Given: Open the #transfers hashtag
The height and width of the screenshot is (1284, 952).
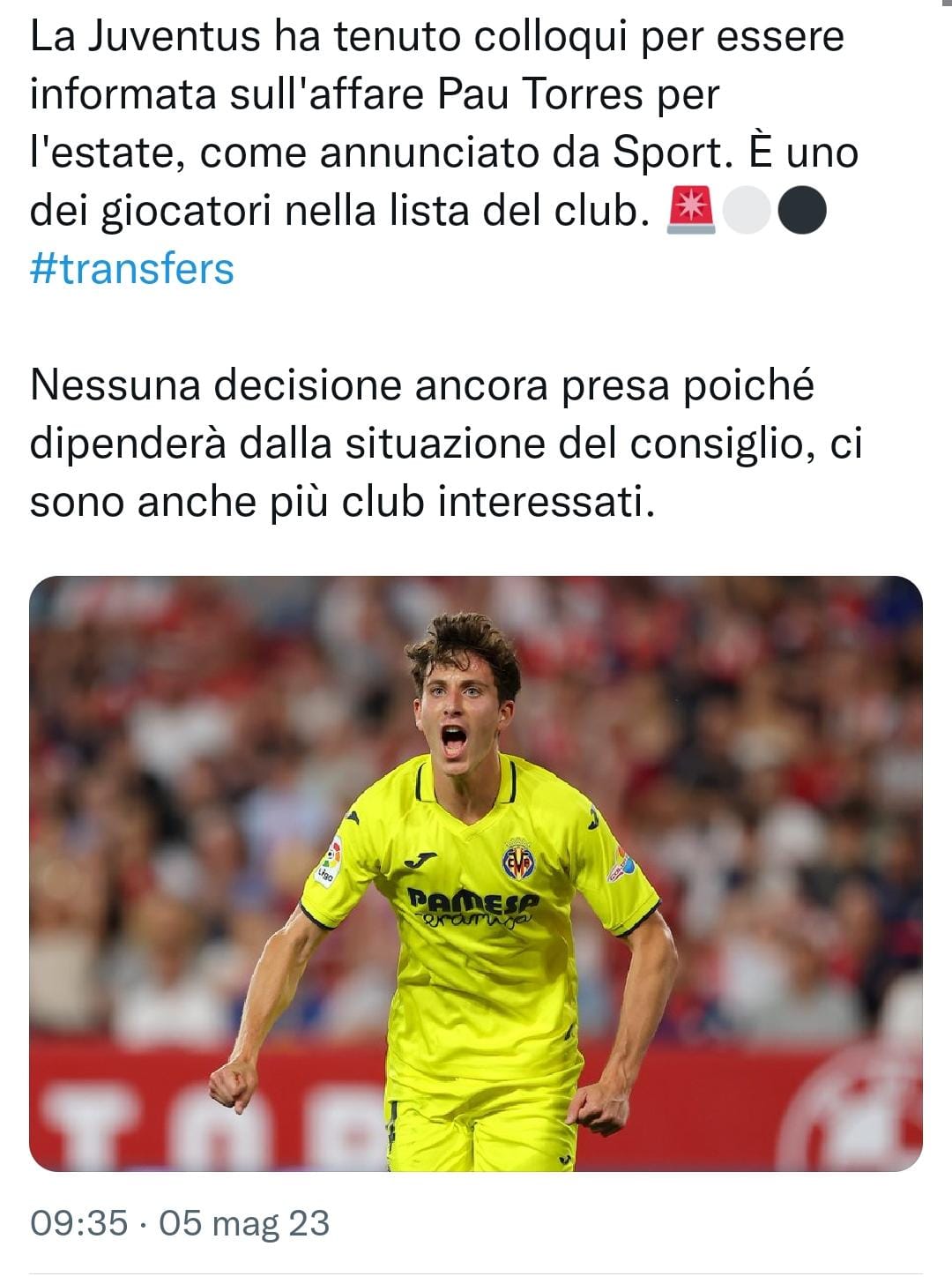Looking at the screenshot, I should 132,269.
